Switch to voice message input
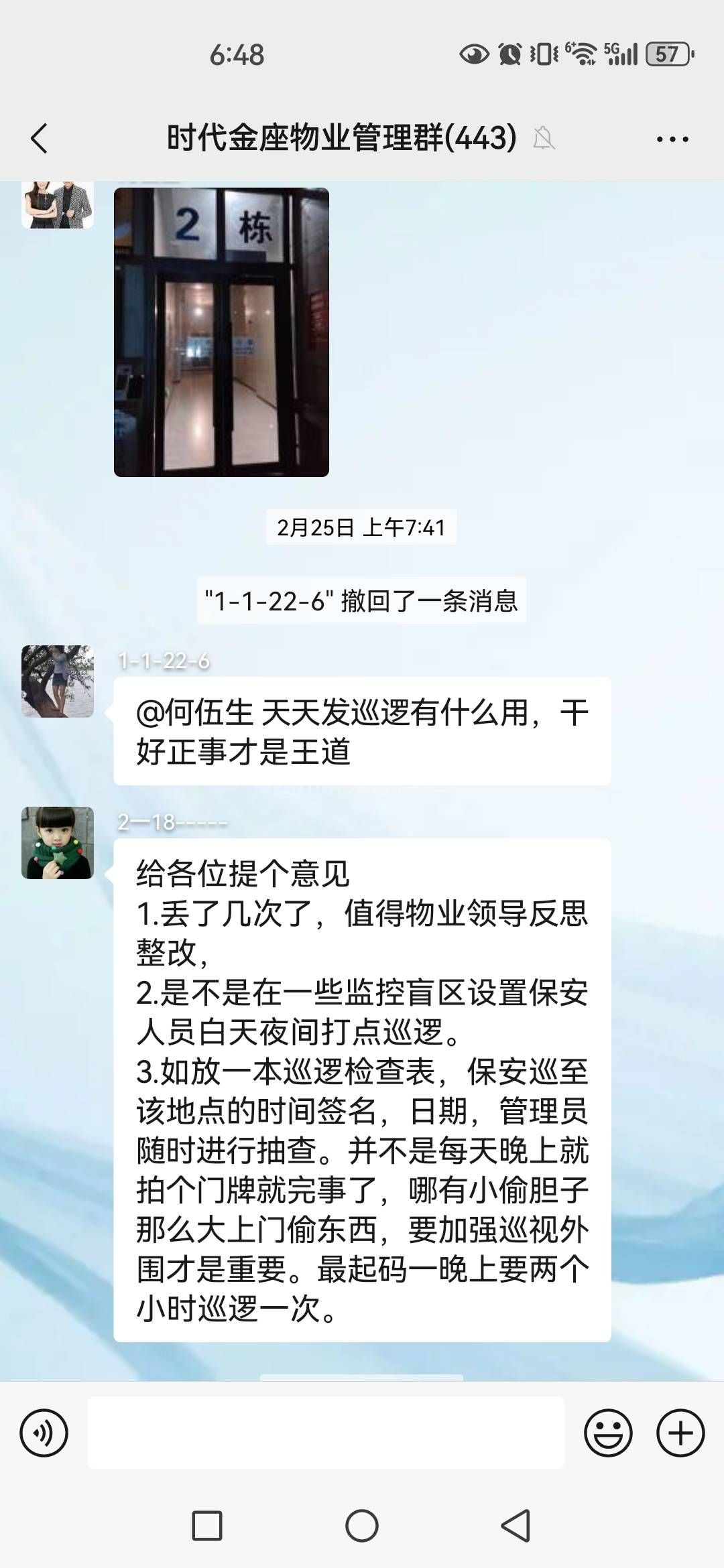The width and height of the screenshot is (724, 1568). tap(44, 1433)
